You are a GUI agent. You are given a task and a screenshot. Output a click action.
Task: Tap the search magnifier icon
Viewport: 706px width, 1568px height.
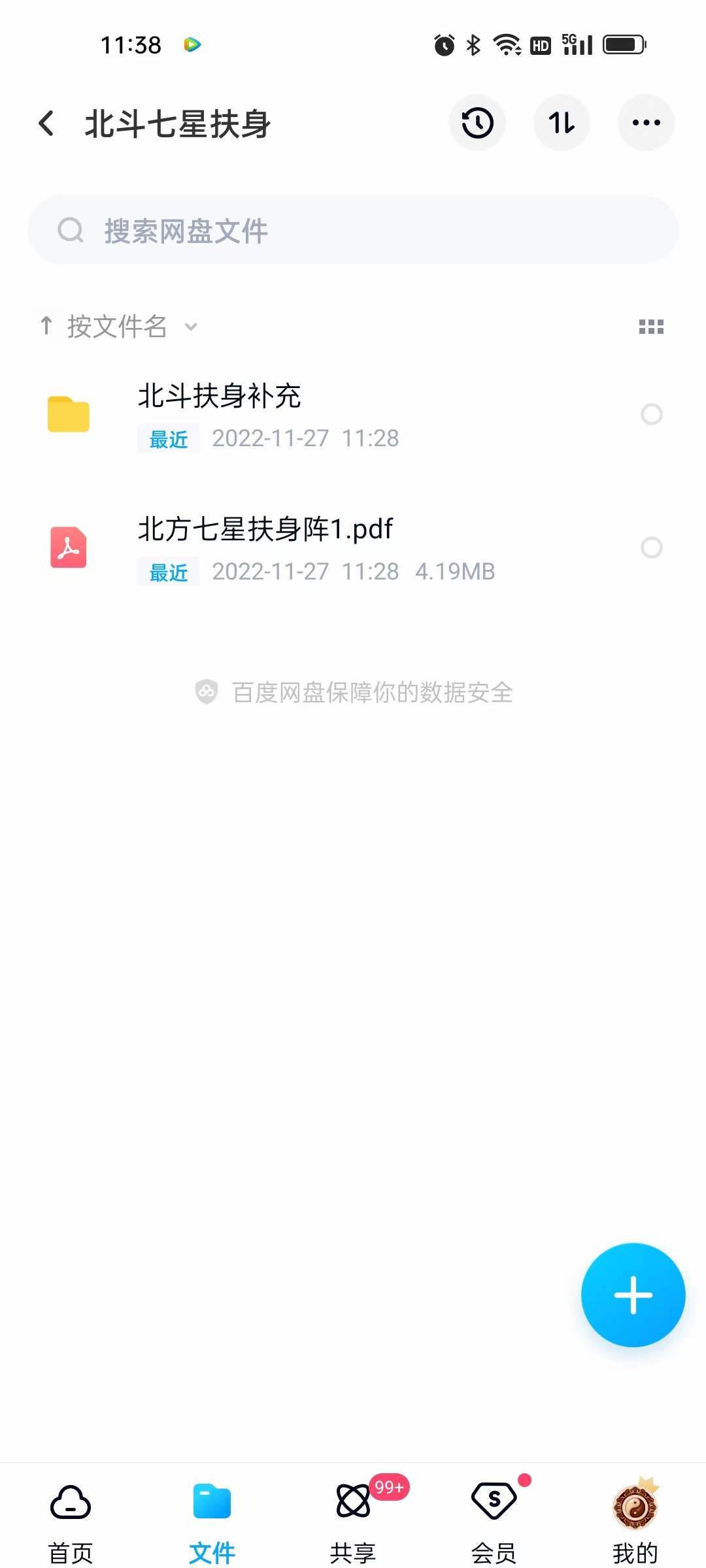coord(71,230)
